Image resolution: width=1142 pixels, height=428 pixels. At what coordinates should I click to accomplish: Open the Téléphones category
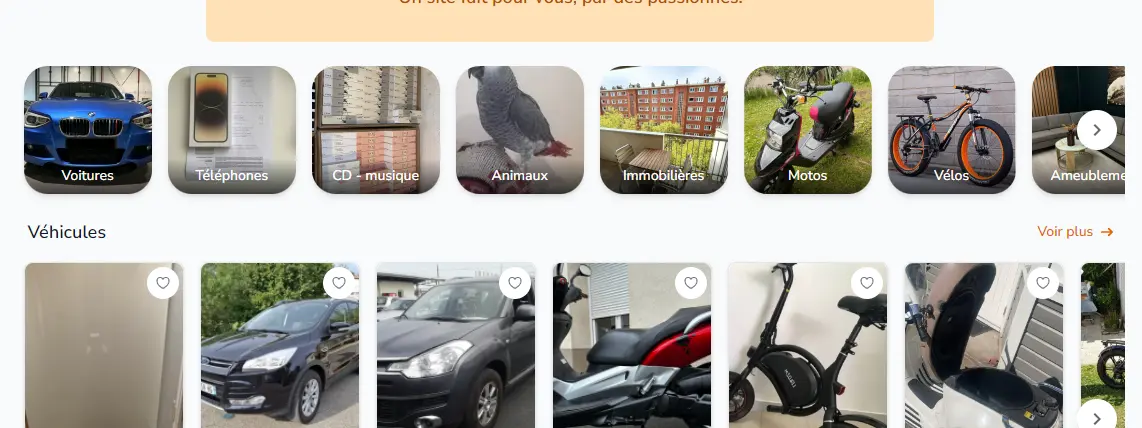[x=232, y=130]
